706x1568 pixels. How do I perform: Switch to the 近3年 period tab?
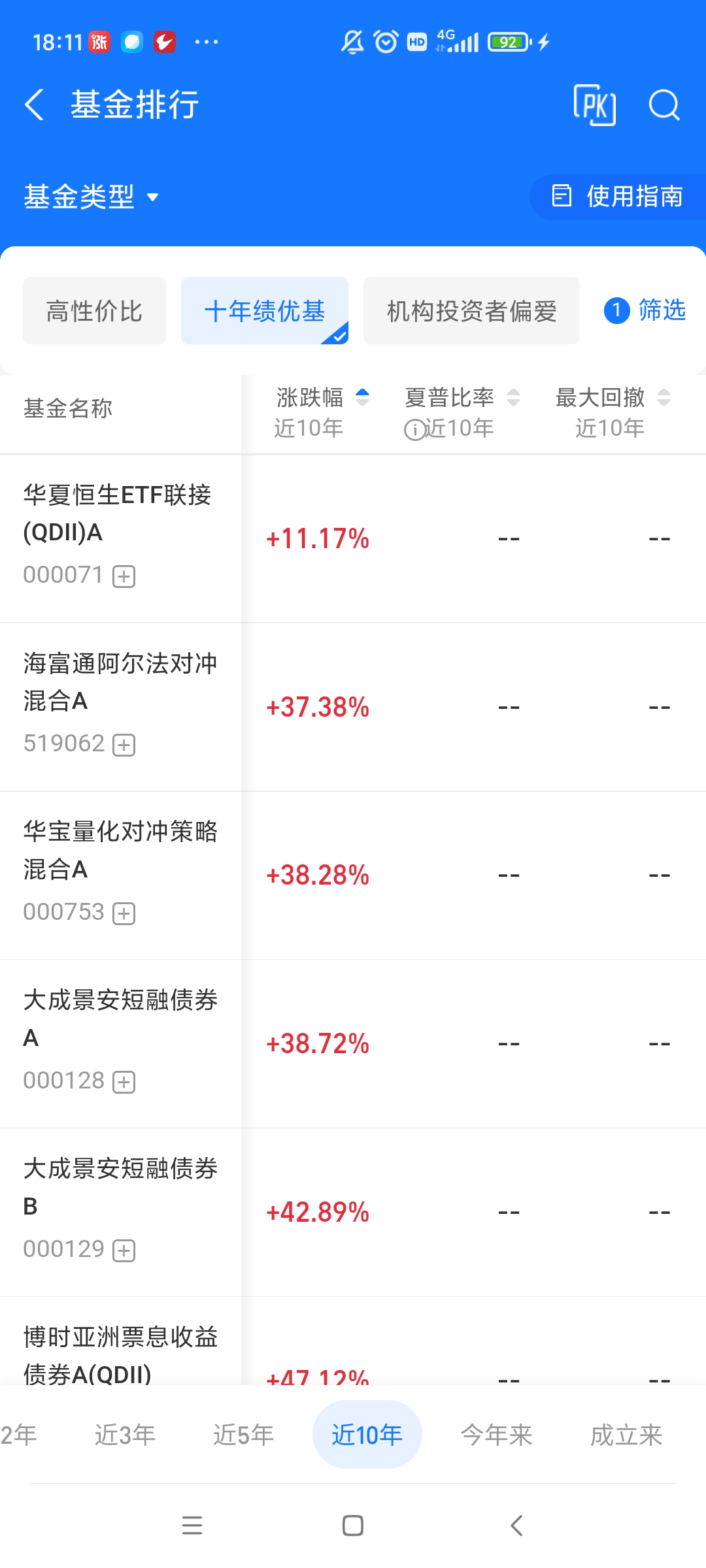125,1435
